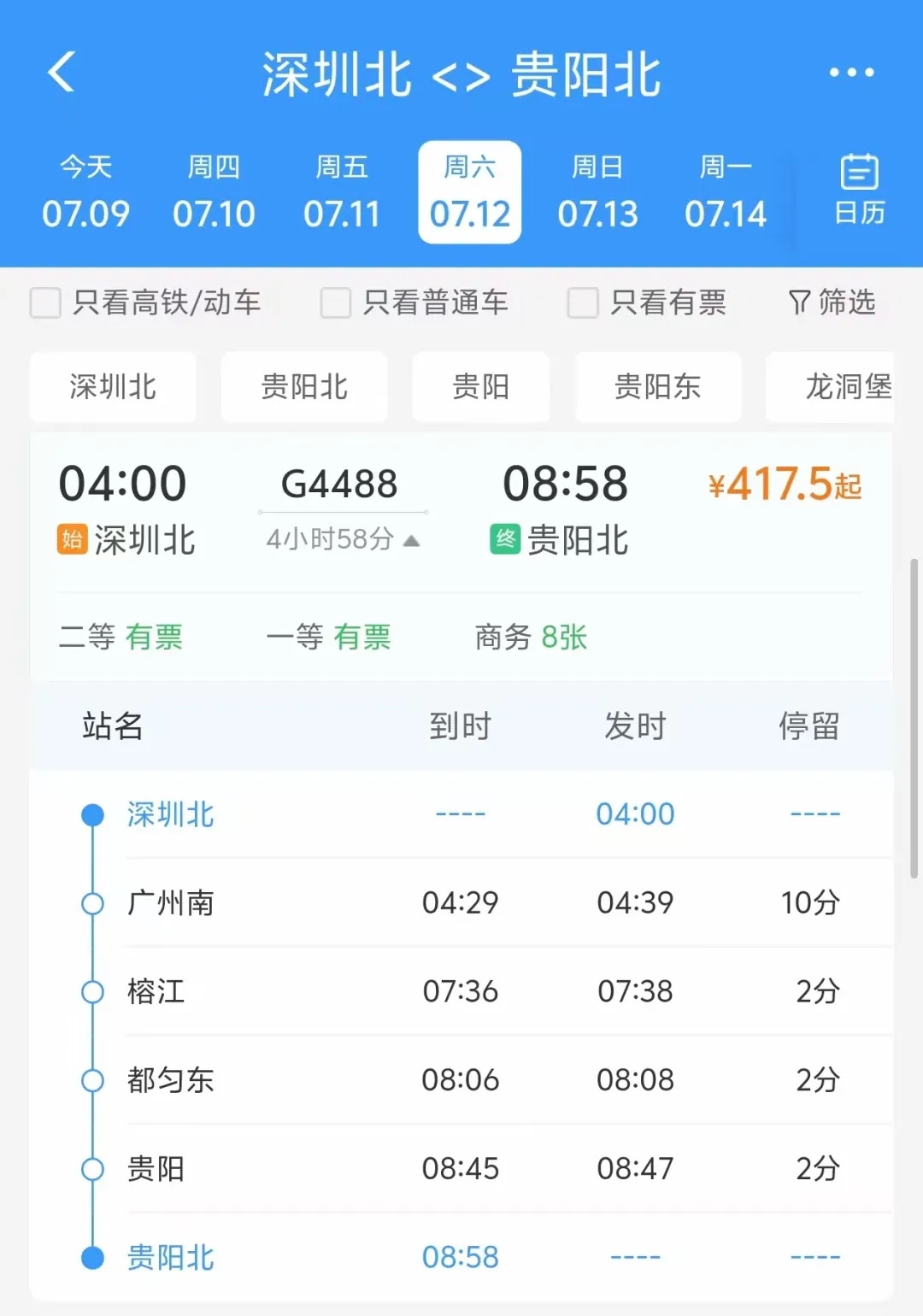Screen dimensions: 923x1316
Task: Switch to the 周日 07.13 date tab
Action: 598,191
